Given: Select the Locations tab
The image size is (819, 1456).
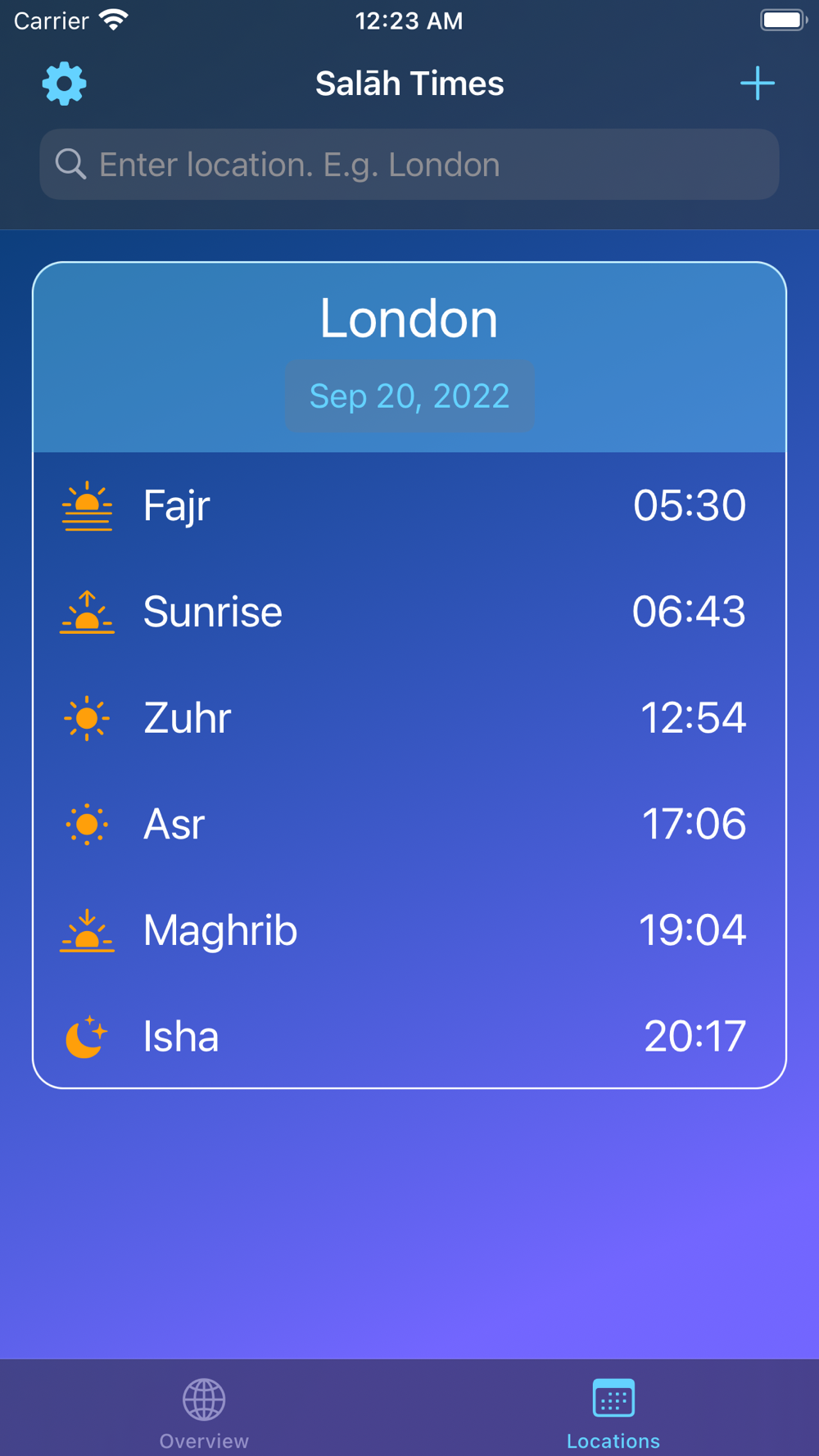Looking at the screenshot, I should [x=613, y=1413].
